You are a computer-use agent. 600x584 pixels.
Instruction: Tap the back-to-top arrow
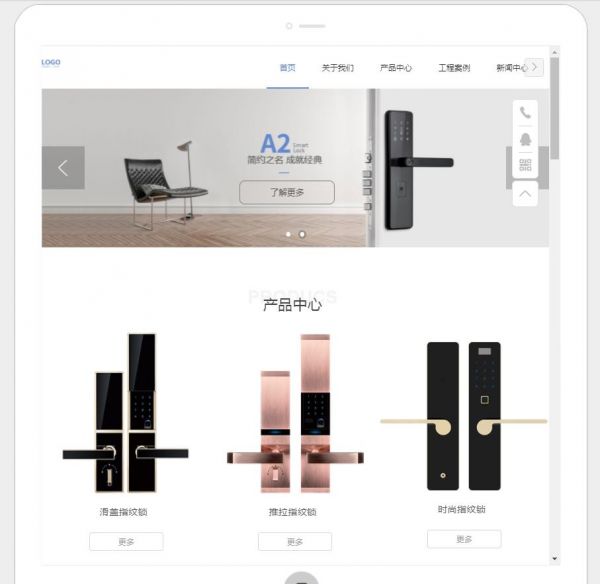pyautogui.click(x=525, y=194)
